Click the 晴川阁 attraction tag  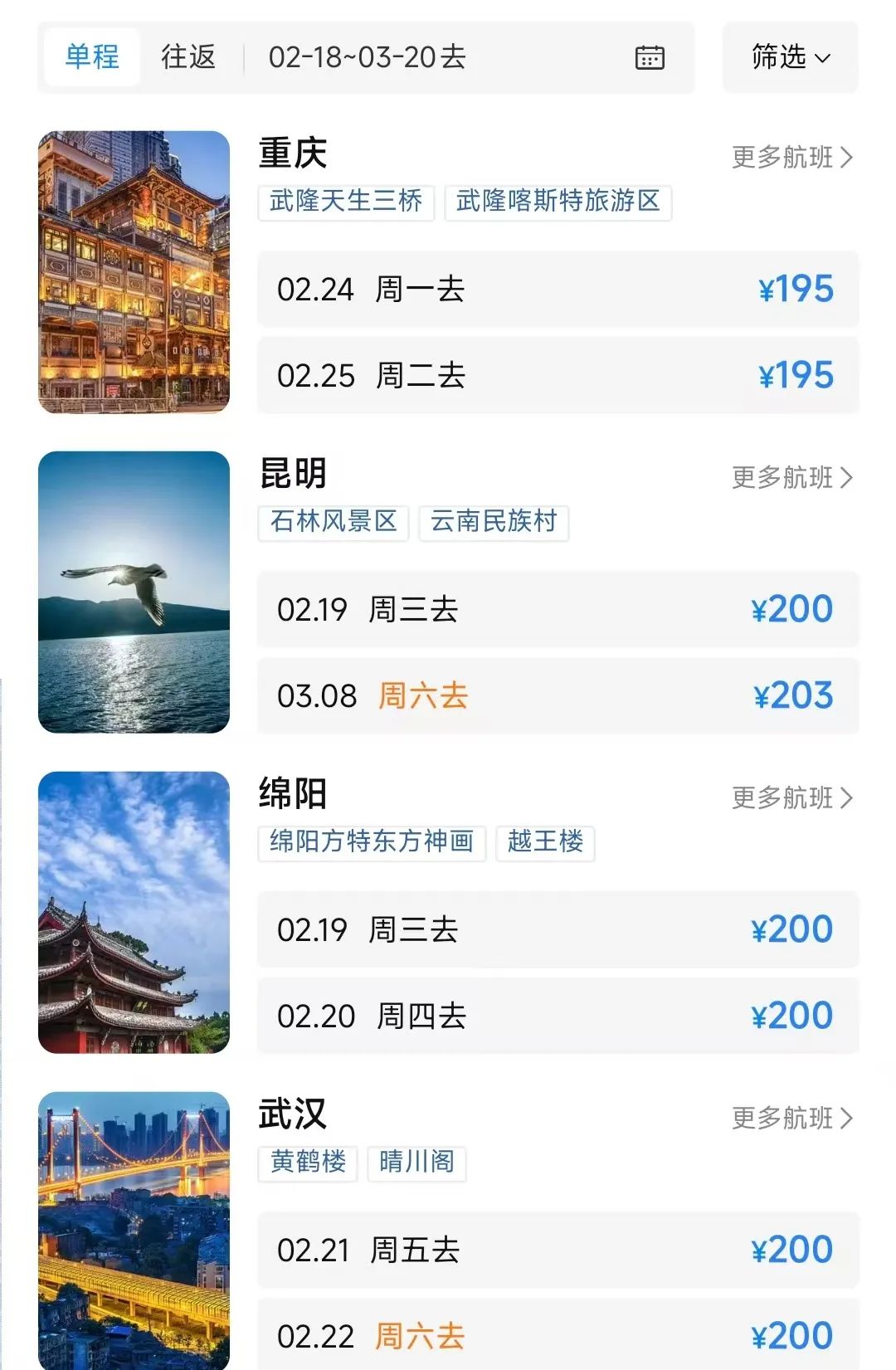[418, 1164]
